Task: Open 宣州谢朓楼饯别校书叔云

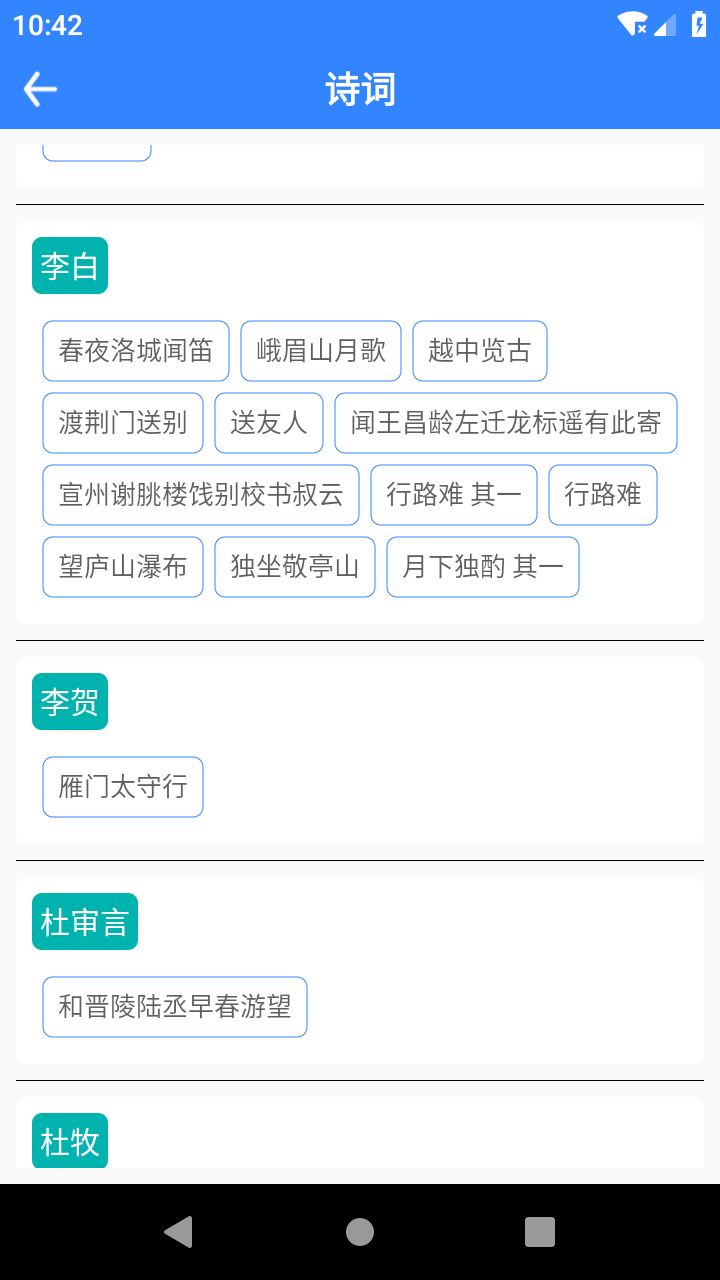Action: 200,495
